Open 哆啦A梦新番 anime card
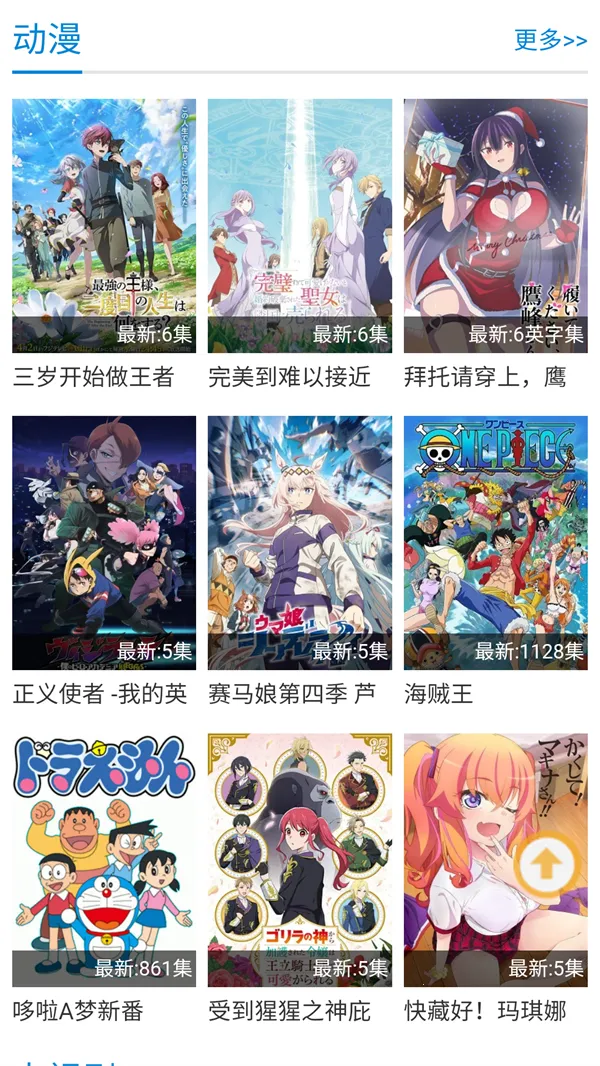The width and height of the screenshot is (600, 1066). [x=104, y=860]
